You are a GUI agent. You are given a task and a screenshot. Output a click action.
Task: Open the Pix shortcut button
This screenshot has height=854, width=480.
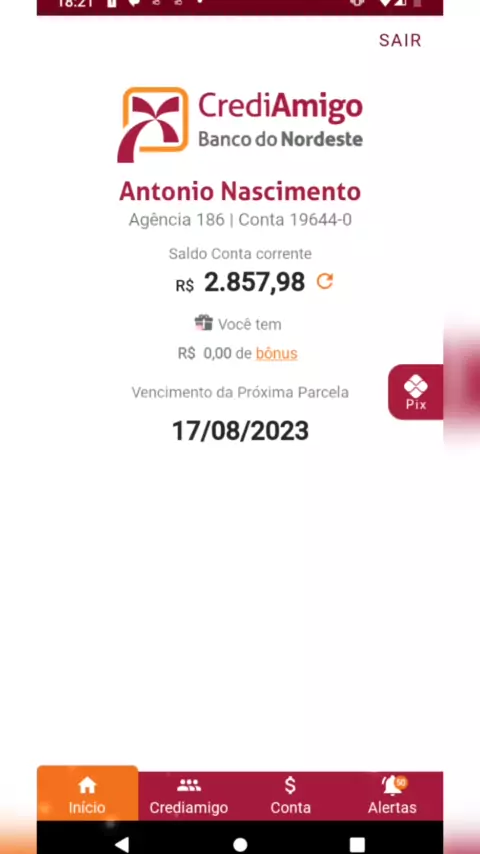coord(416,392)
